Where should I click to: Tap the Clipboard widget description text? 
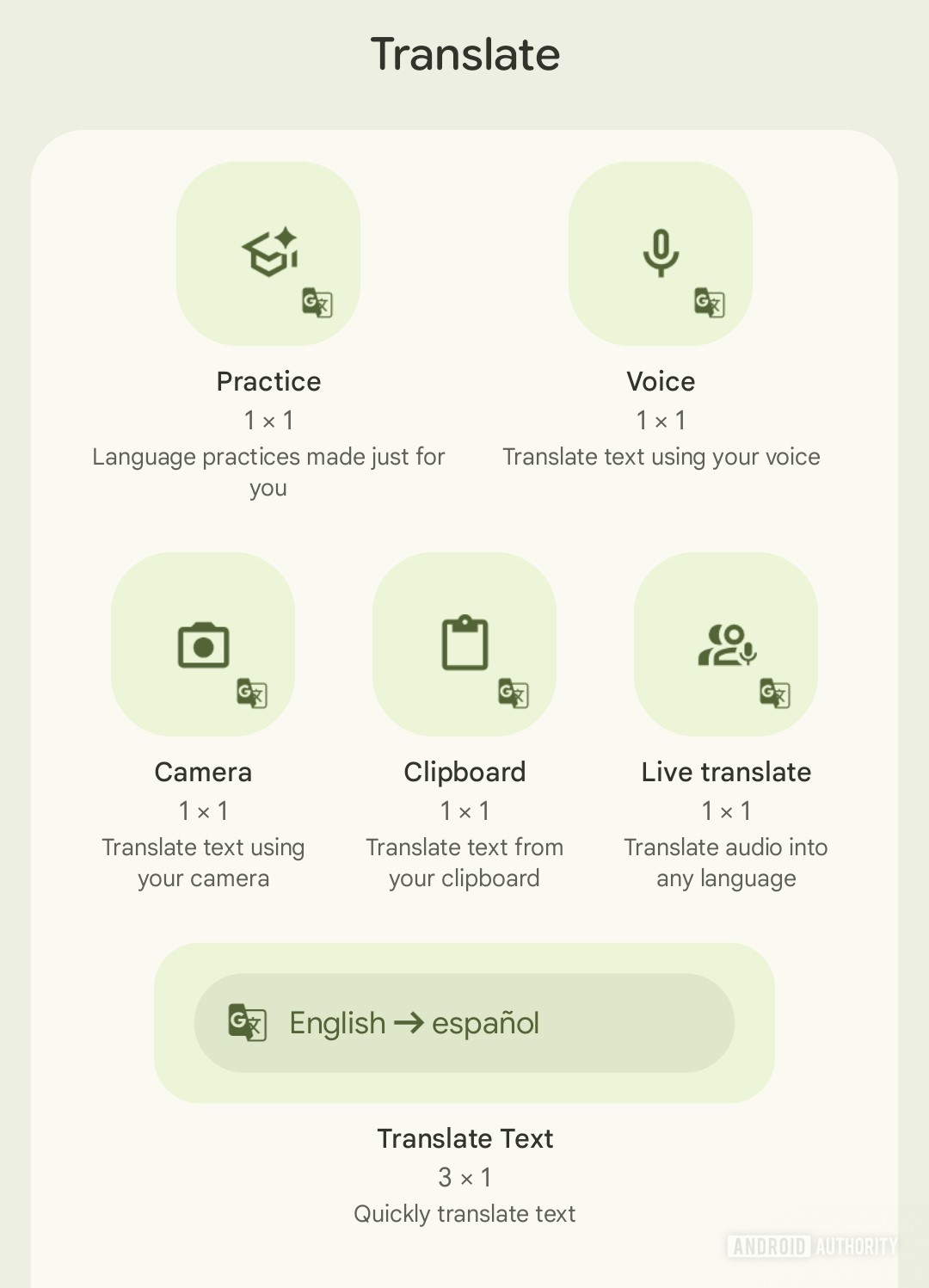pos(464,862)
